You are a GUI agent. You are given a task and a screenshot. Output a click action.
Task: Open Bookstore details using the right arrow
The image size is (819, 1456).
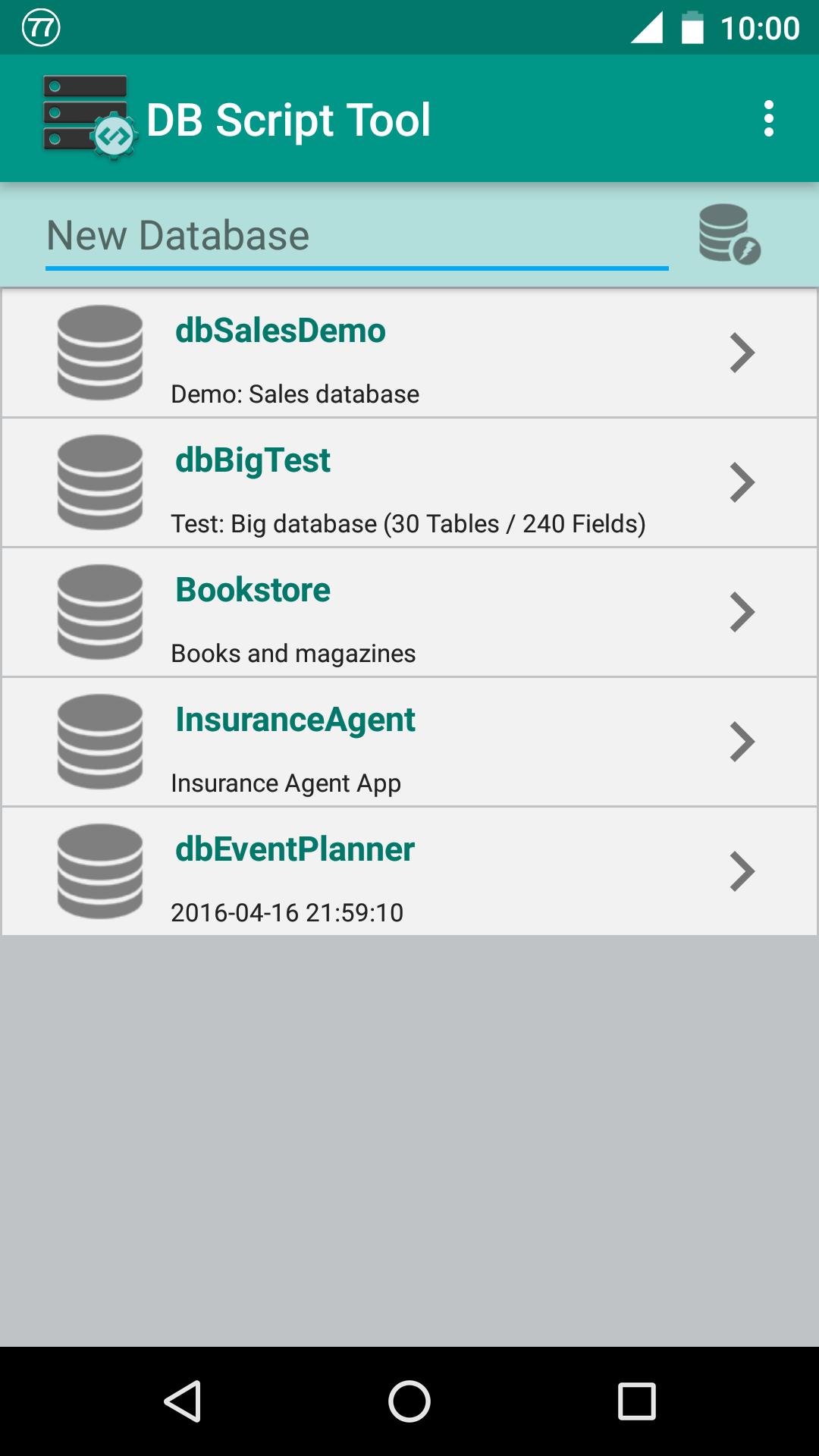click(x=742, y=613)
